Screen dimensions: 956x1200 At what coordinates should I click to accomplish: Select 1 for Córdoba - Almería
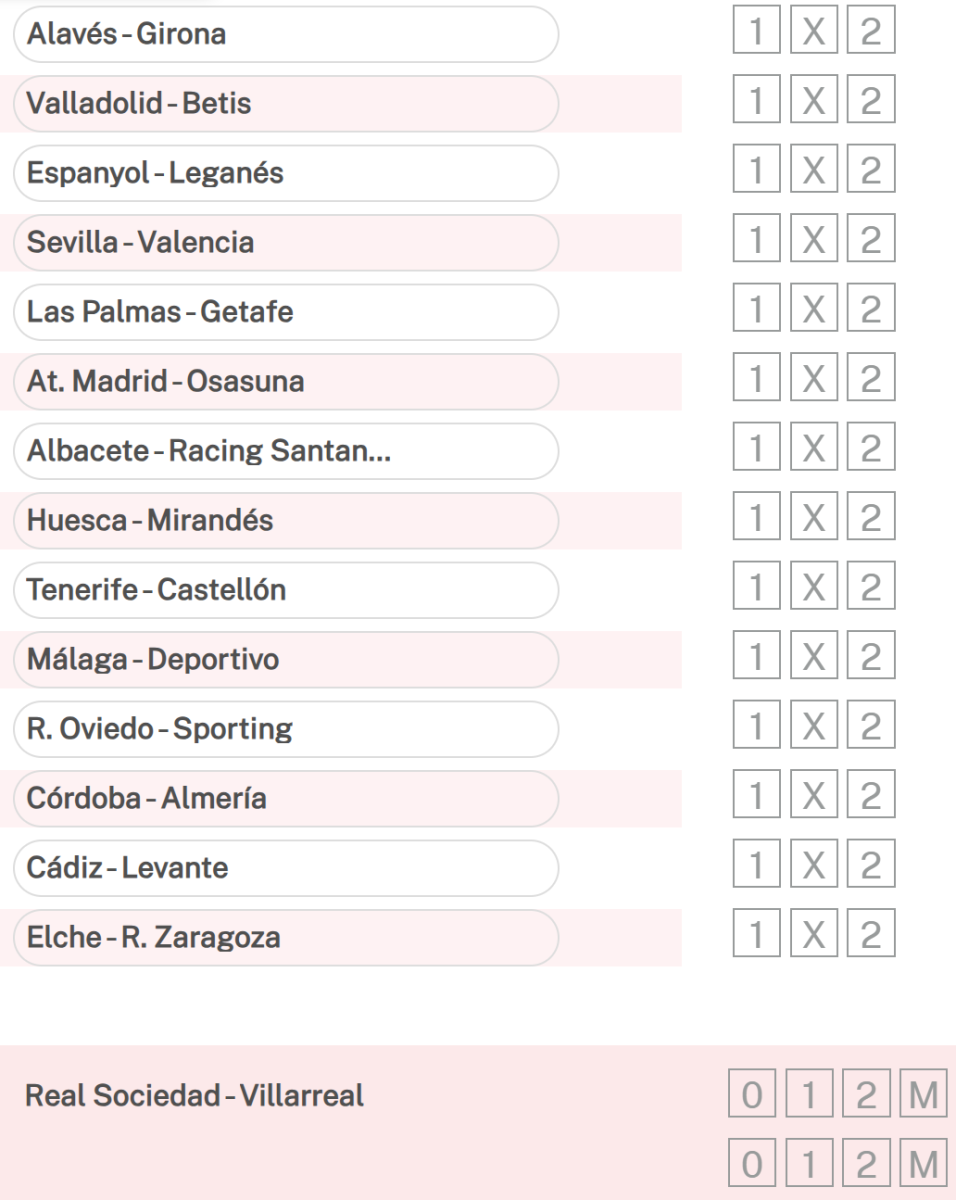pyautogui.click(x=757, y=799)
